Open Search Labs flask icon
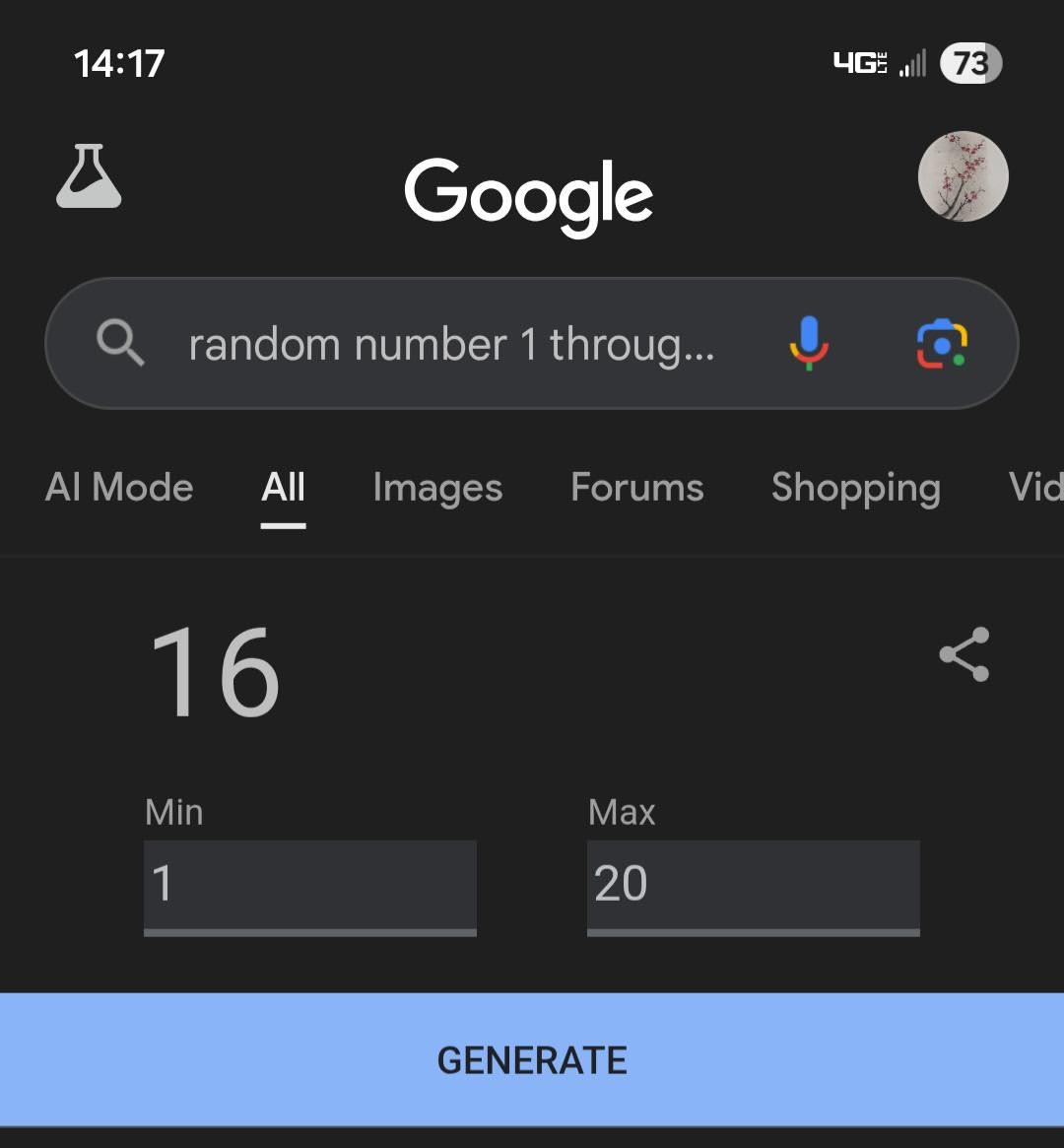 (x=89, y=177)
